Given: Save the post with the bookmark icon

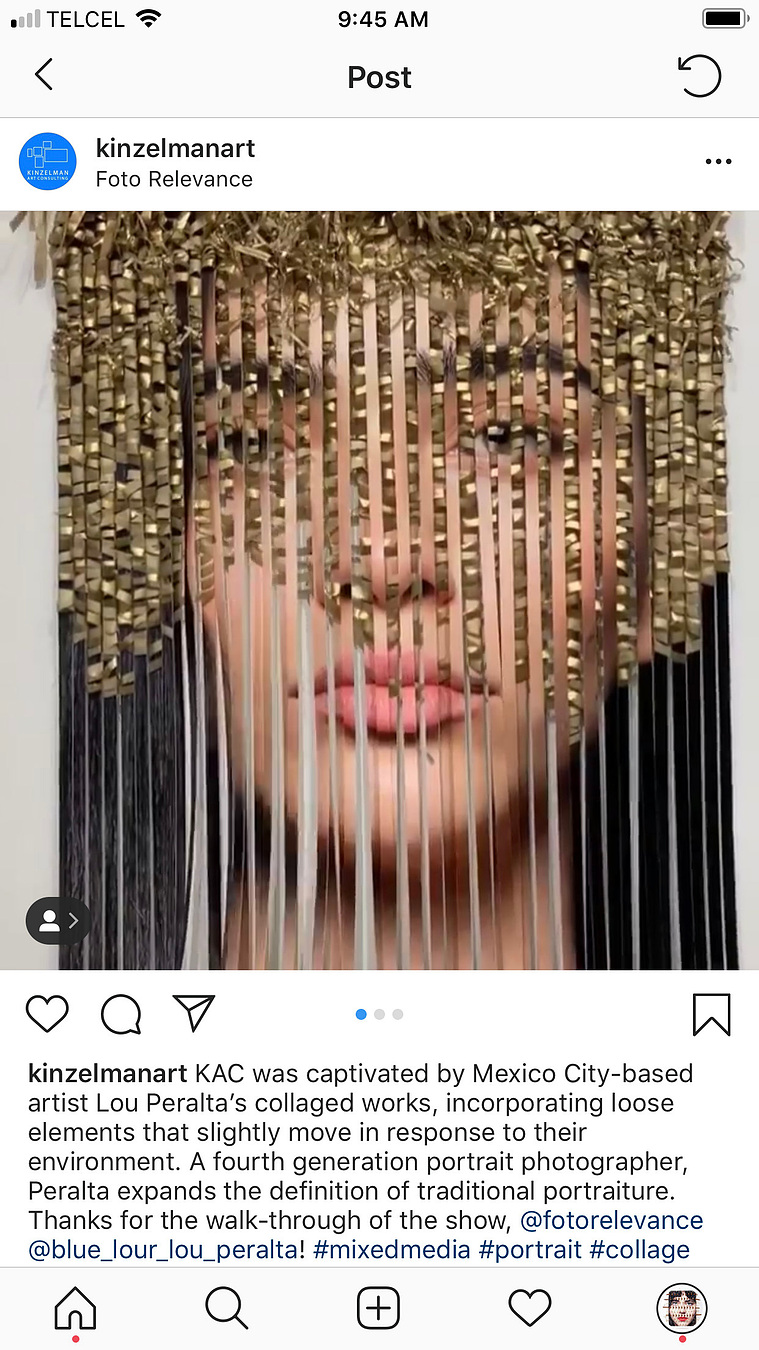Looking at the screenshot, I should click(x=711, y=1014).
